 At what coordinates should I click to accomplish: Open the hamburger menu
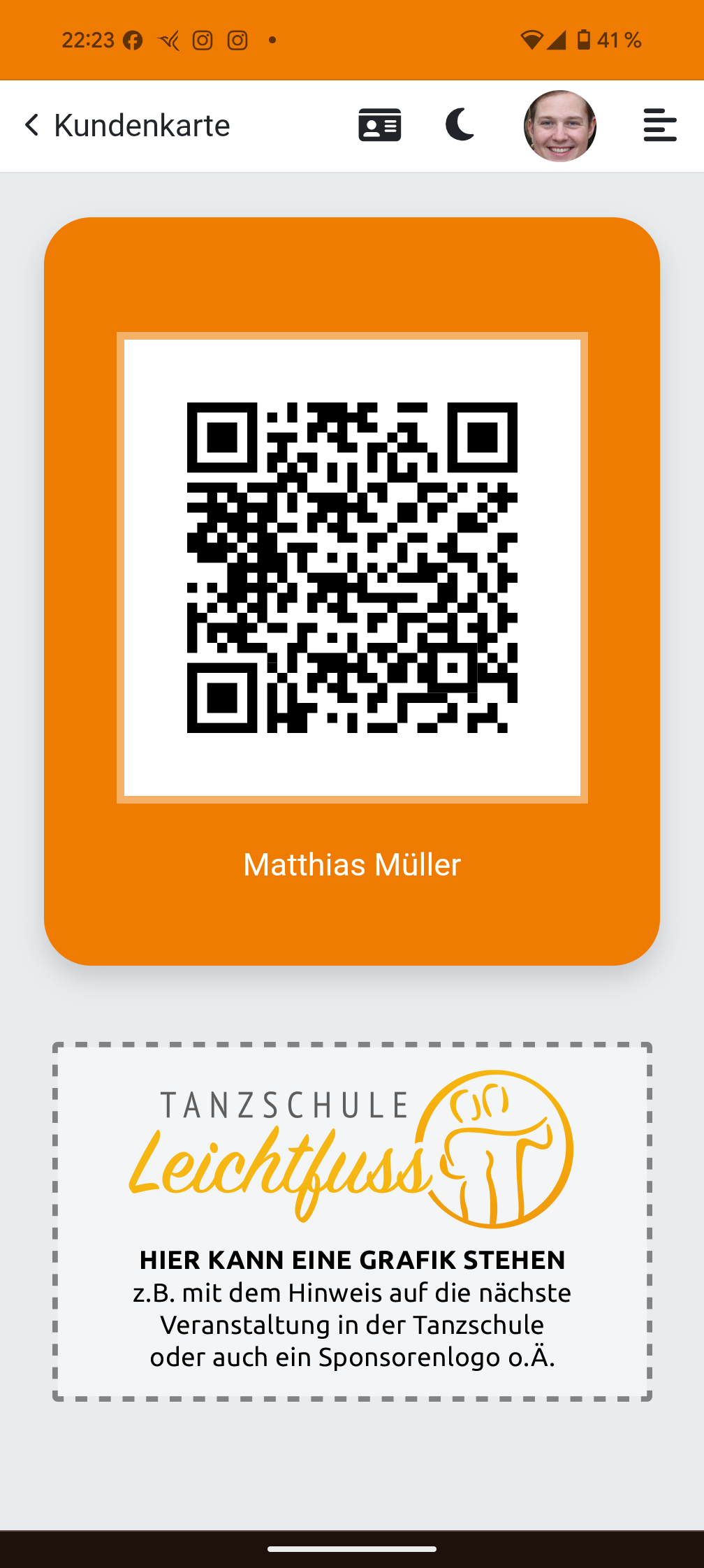(x=659, y=126)
